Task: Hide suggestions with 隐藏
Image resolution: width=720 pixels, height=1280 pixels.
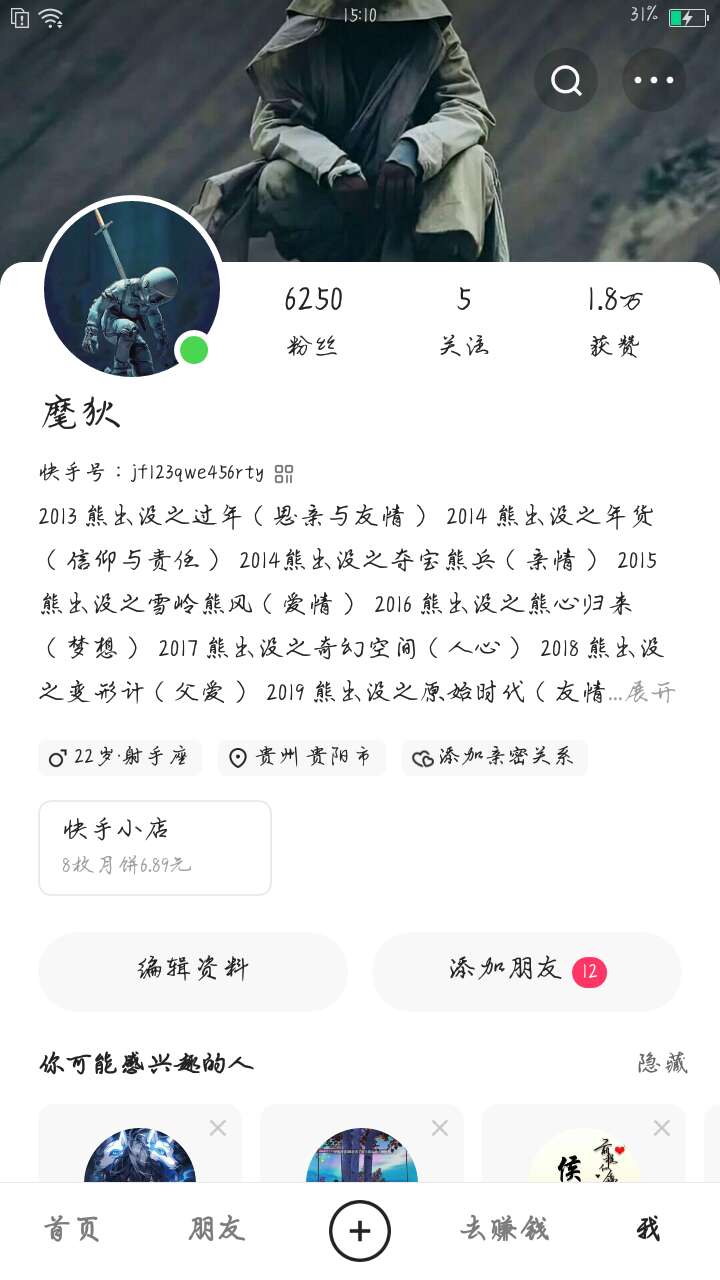Action: (662, 1063)
